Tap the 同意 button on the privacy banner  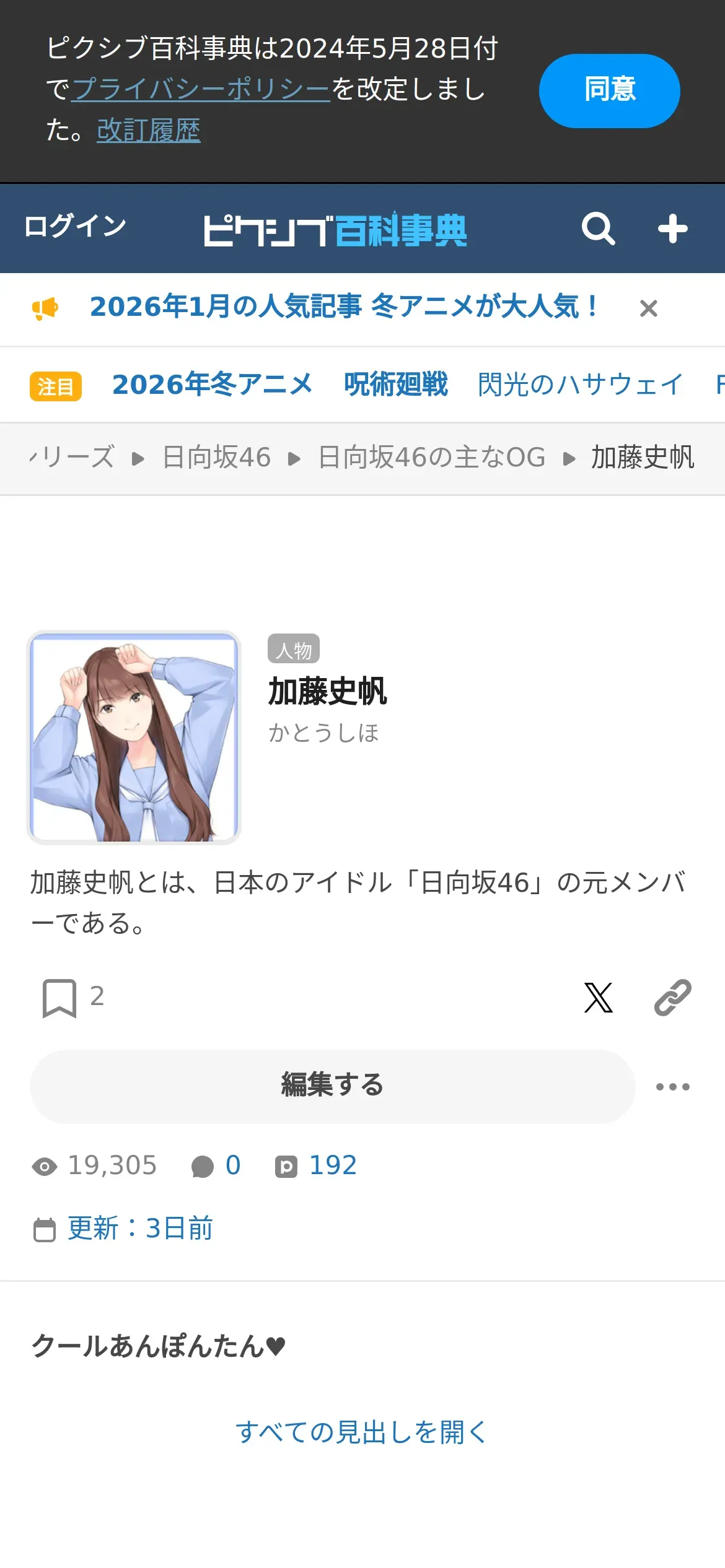click(x=609, y=90)
